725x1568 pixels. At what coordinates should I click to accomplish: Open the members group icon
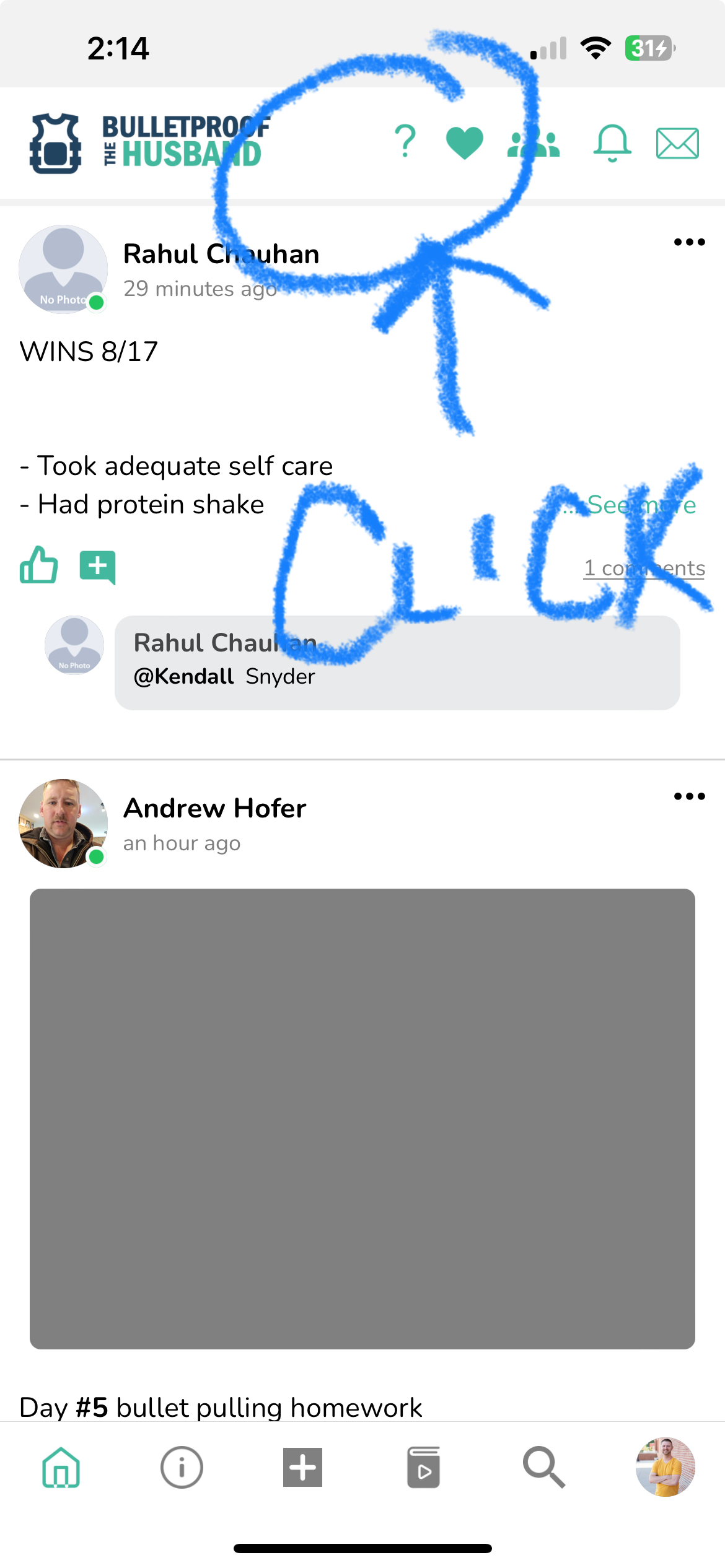click(x=534, y=144)
